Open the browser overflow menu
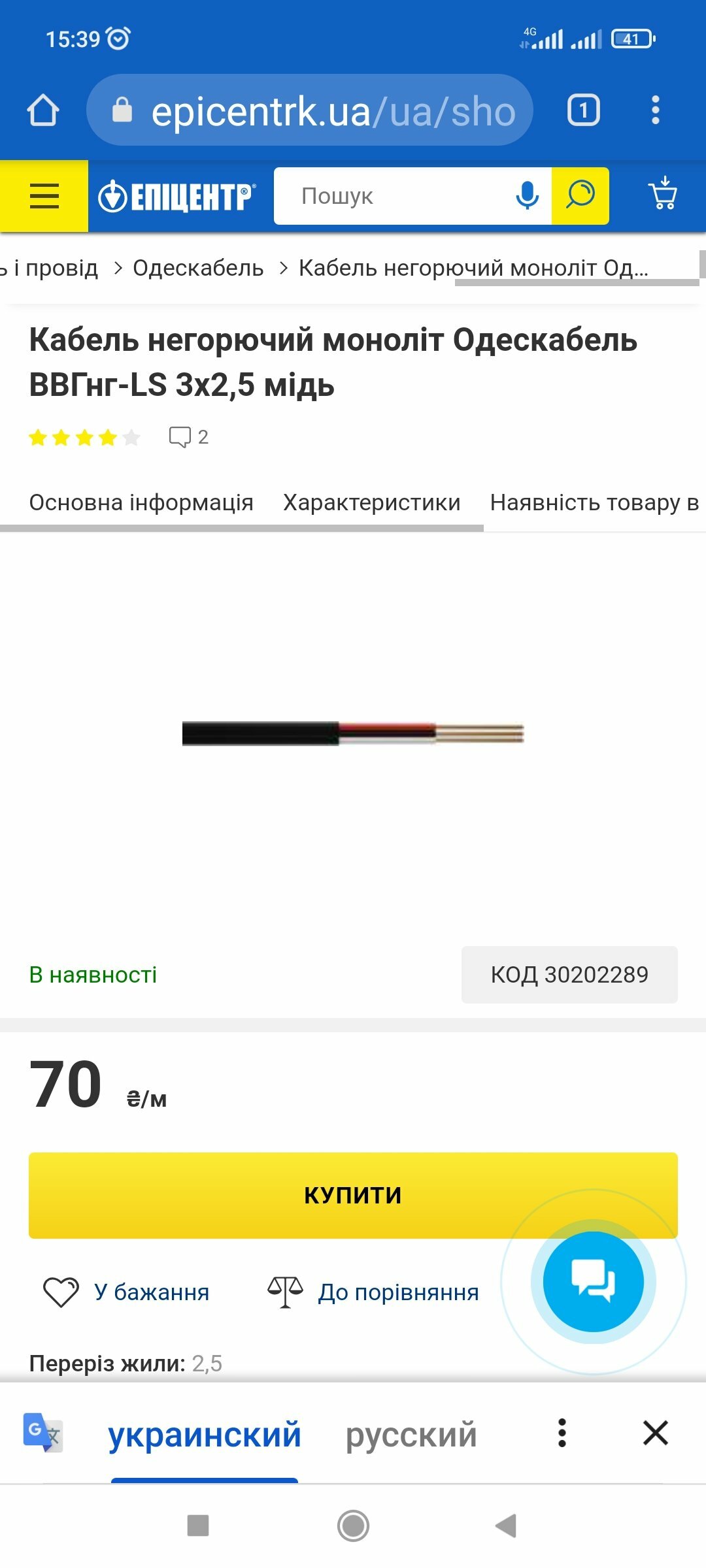This screenshot has height=1568, width=706. (x=656, y=110)
